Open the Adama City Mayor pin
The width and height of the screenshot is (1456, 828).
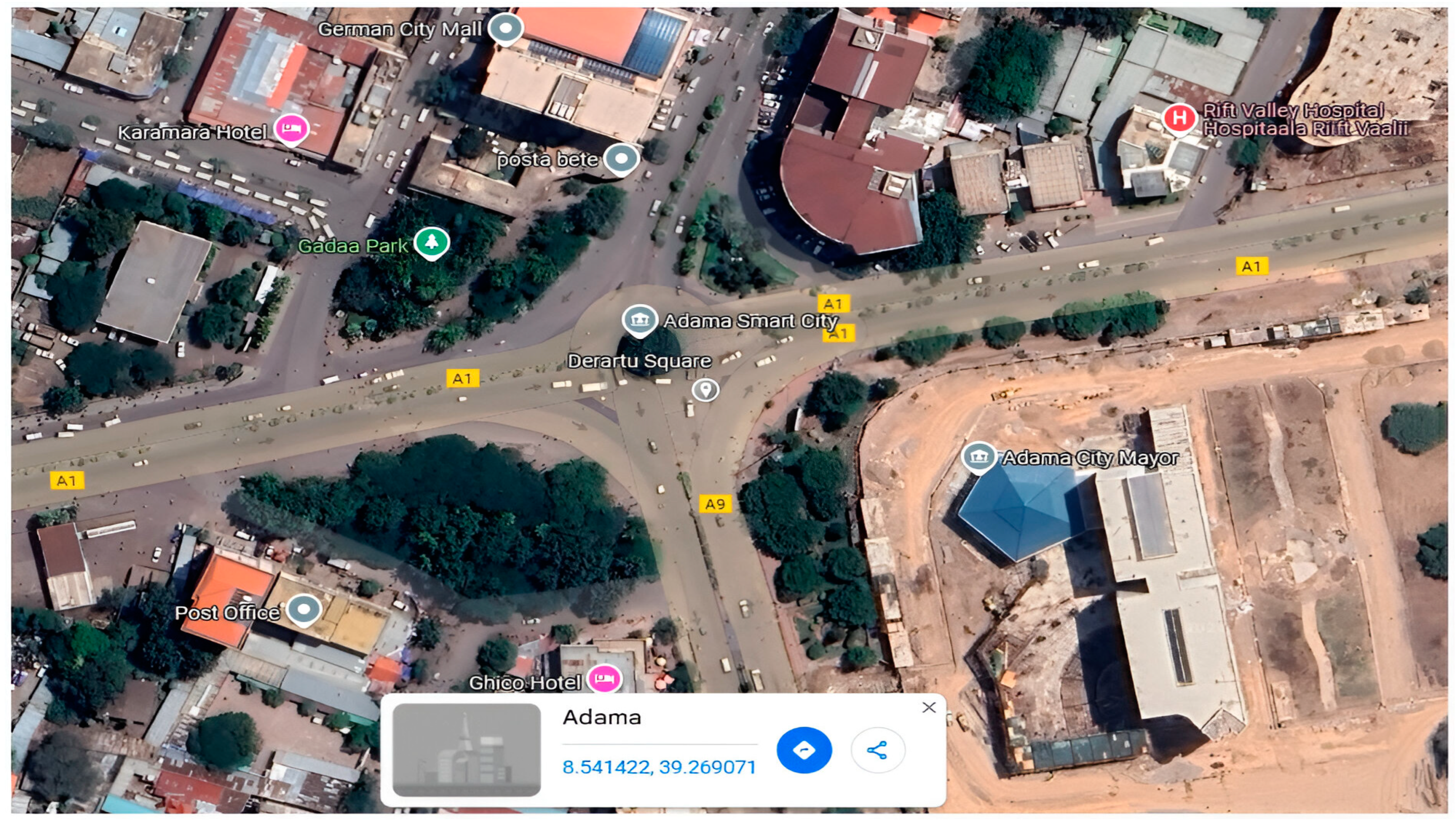978,456
